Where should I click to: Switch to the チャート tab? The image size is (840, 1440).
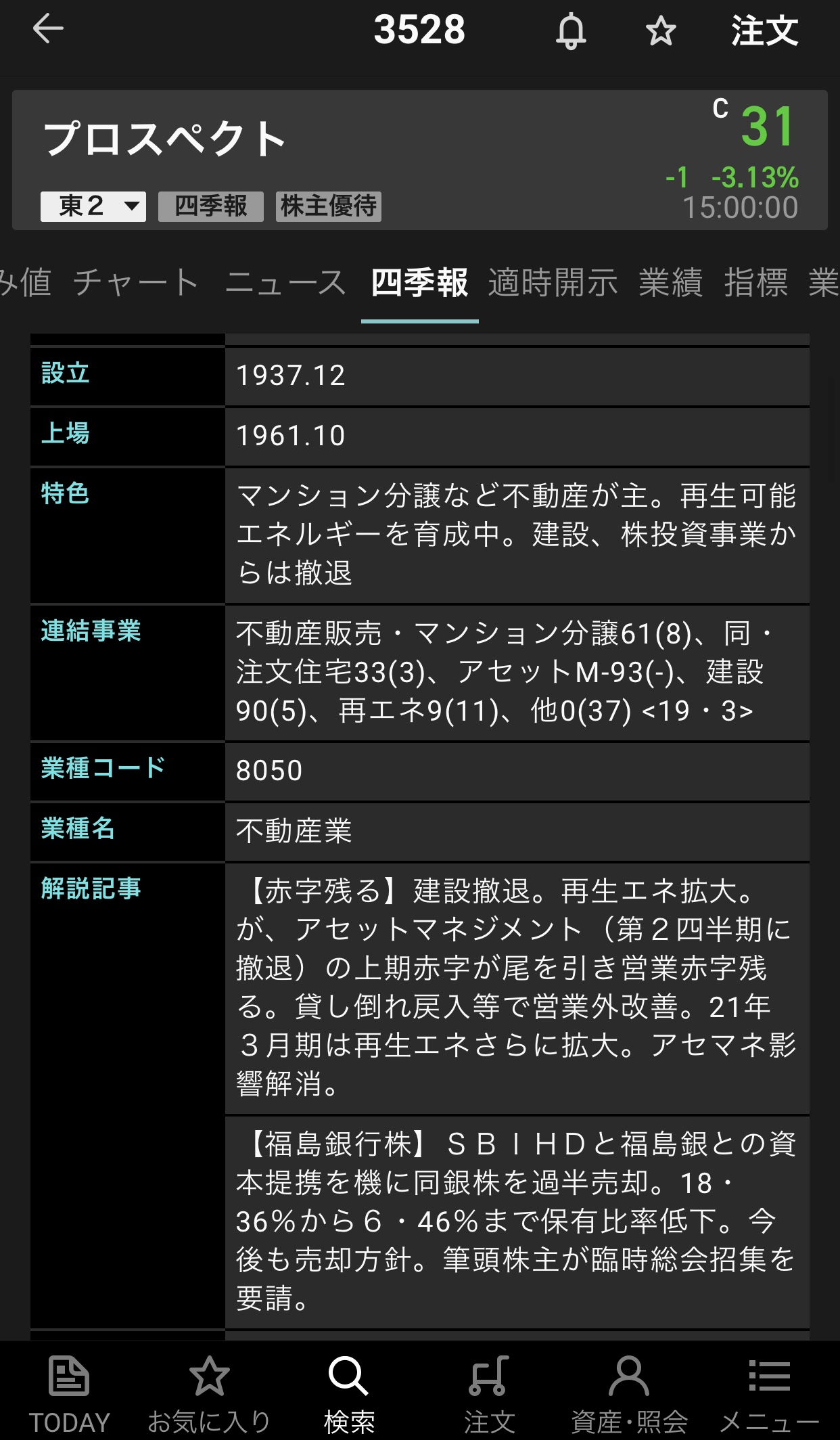coord(136,283)
